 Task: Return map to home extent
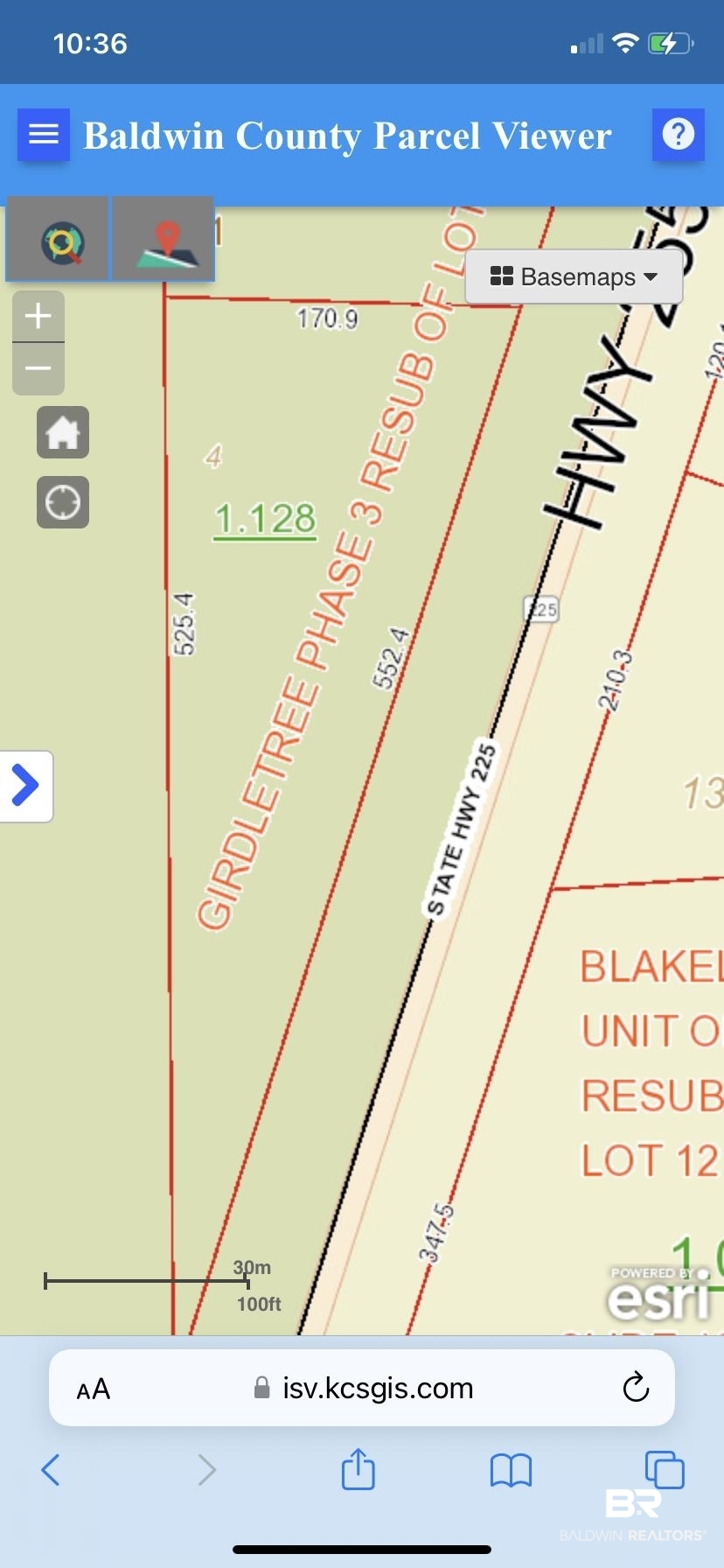[x=63, y=432]
